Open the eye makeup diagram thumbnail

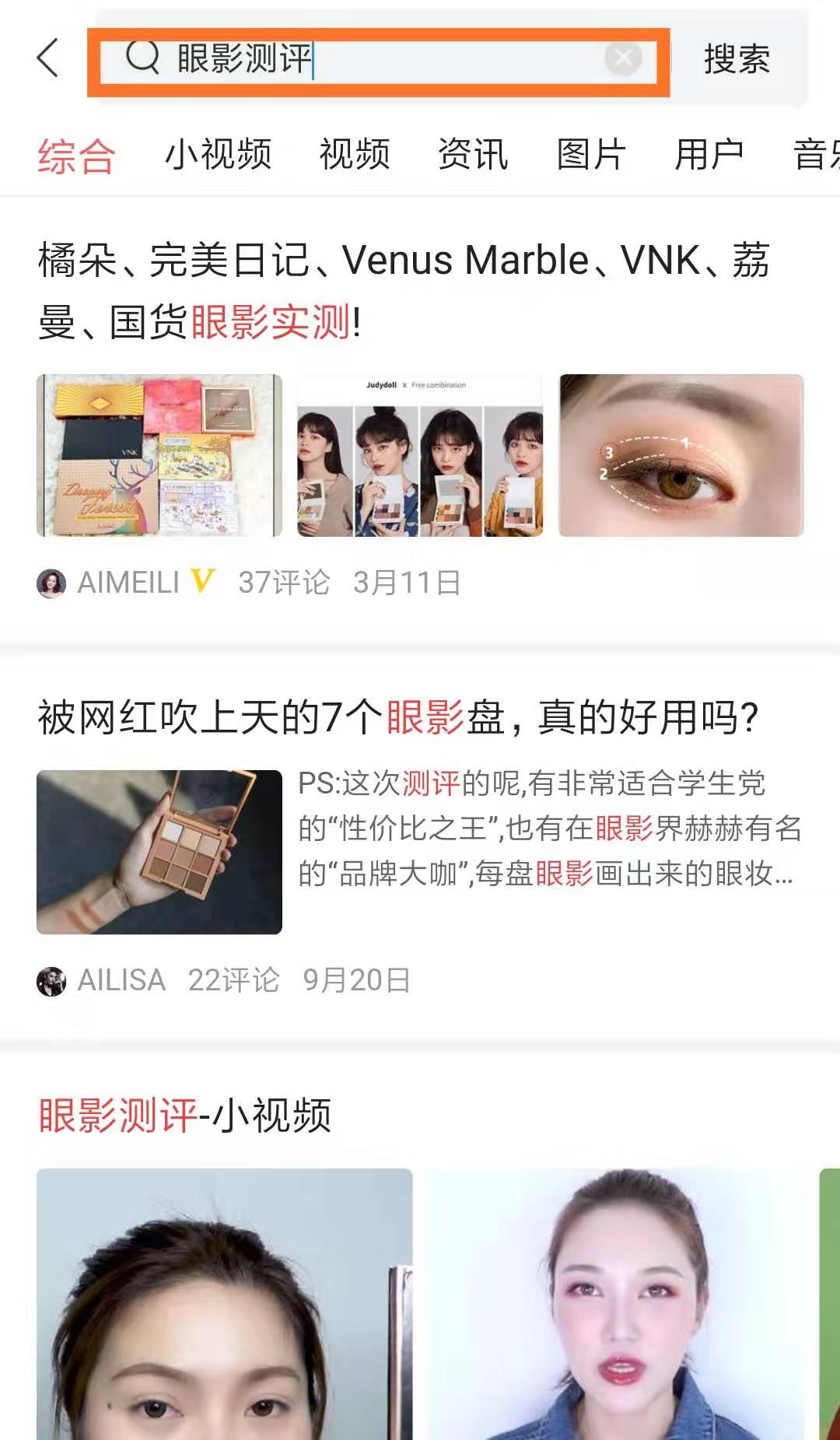682,454
